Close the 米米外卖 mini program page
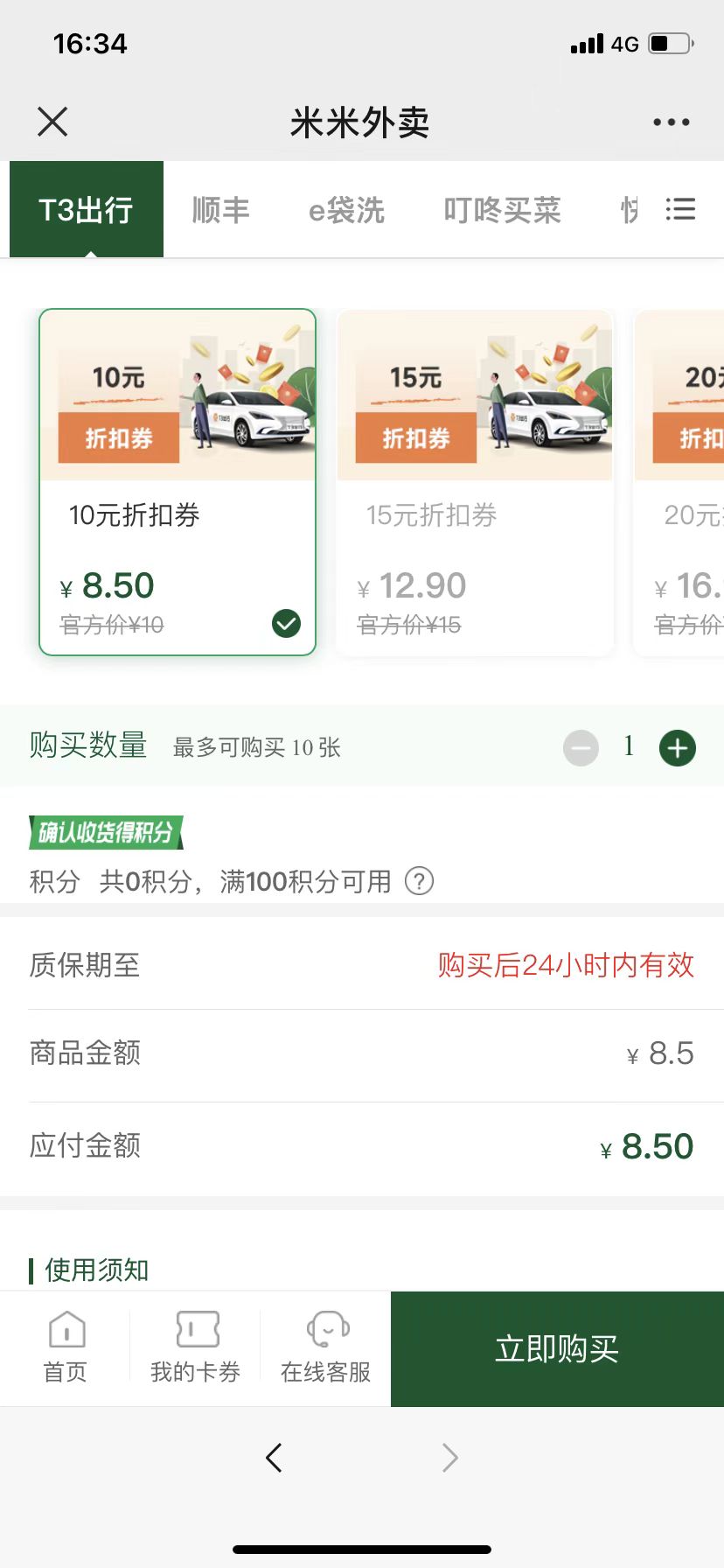Image resolution: width=724 pixels, height=1568 pixels. (52, 122)
